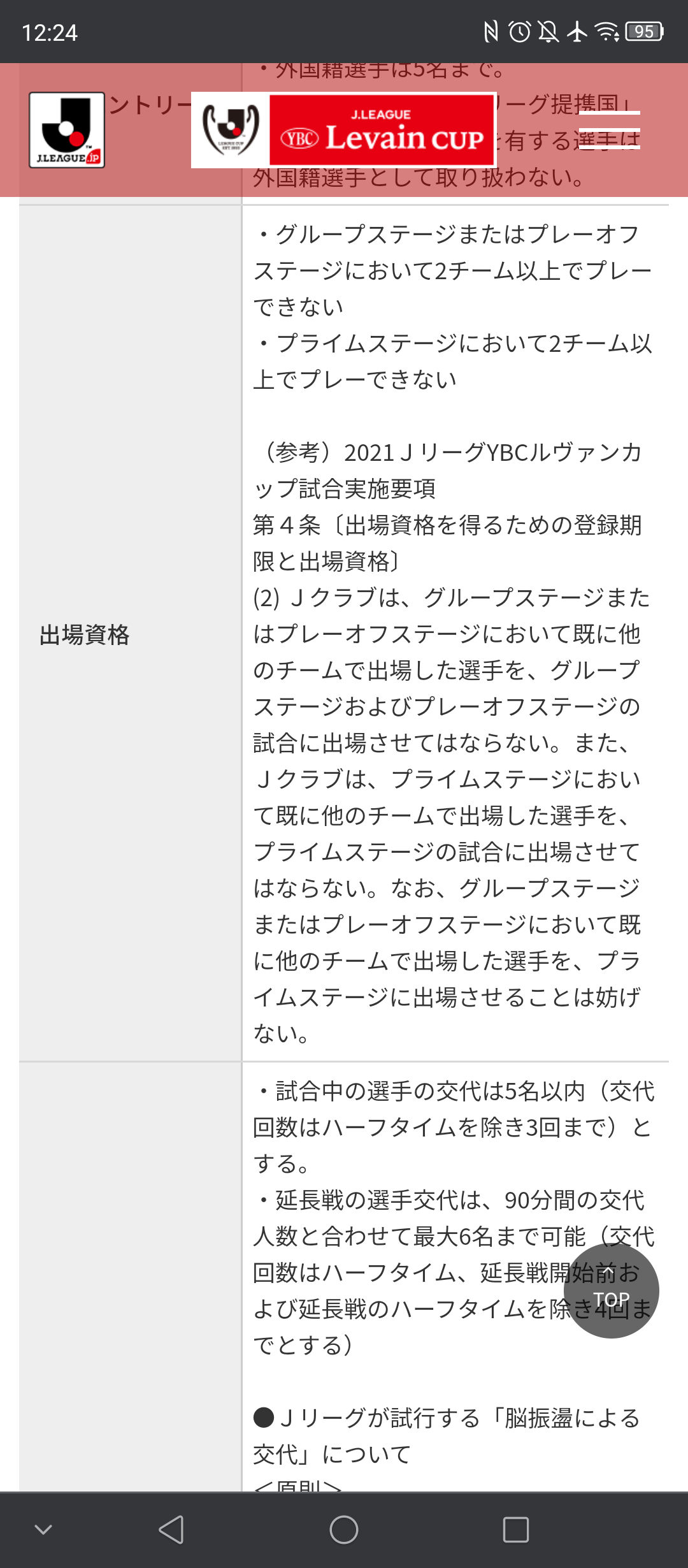
Task: Open recent apps from the navigation bar
Action: pos(516,1529)
